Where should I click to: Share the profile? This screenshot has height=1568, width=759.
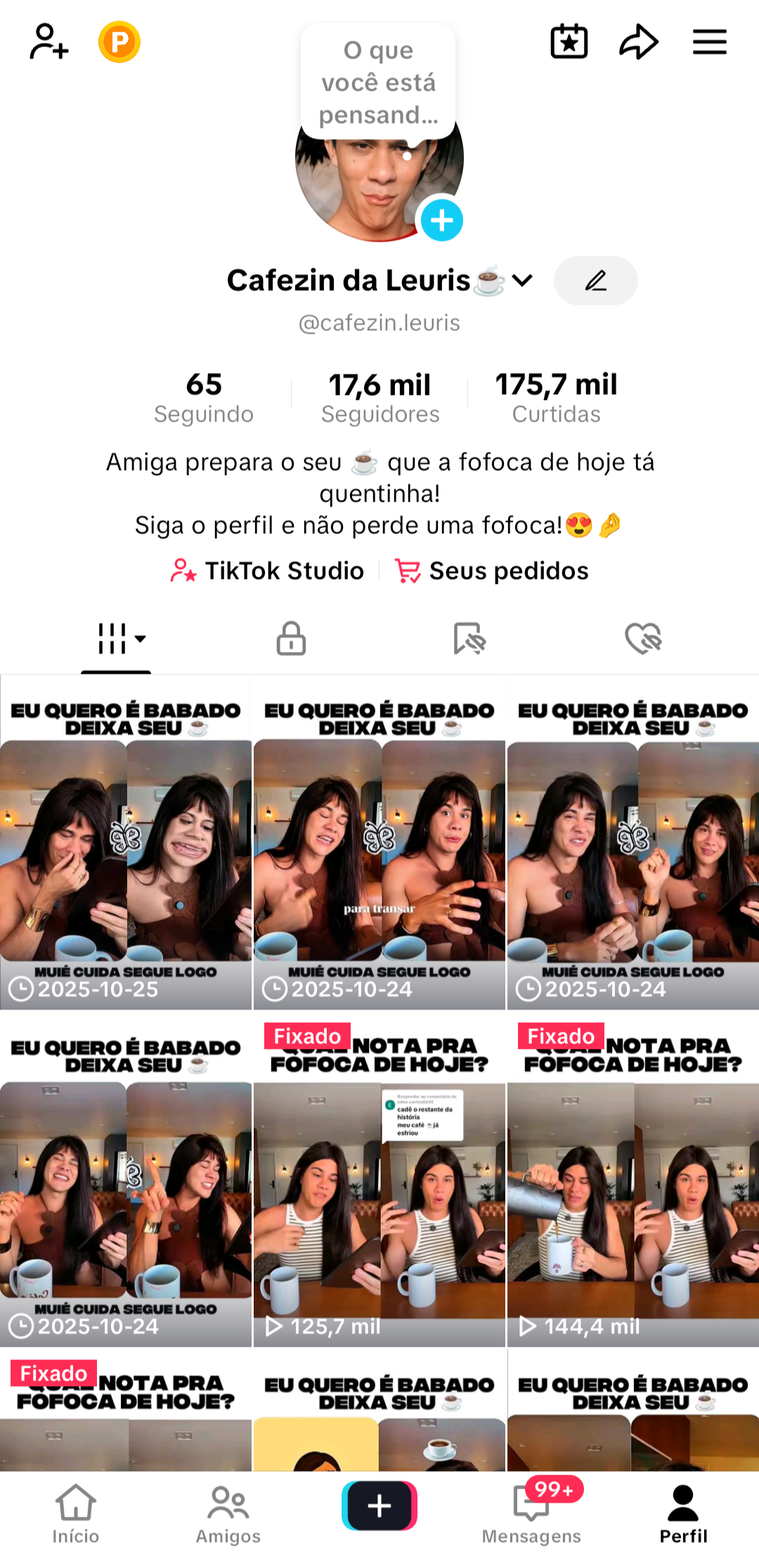click(638, 42)
